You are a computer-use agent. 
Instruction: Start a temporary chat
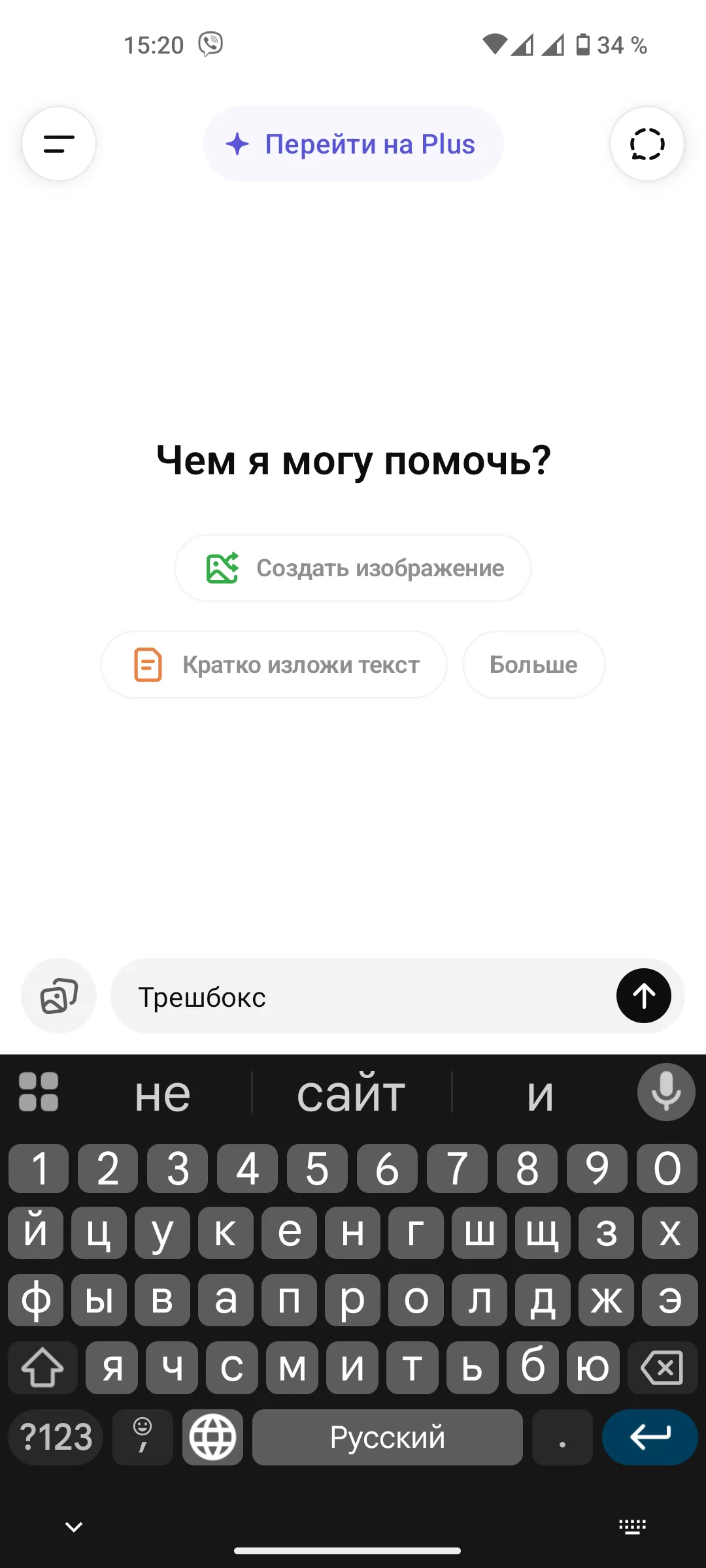click(x=647, y=144)
